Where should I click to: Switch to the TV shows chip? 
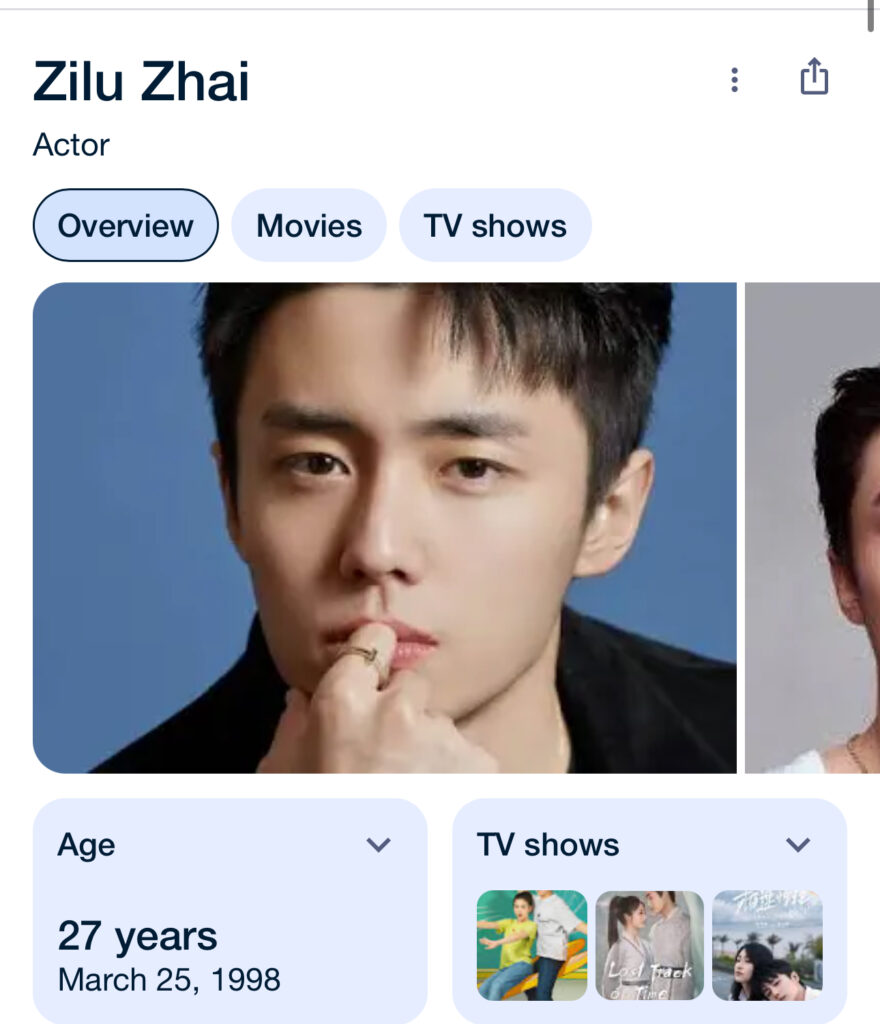(495, 225)
